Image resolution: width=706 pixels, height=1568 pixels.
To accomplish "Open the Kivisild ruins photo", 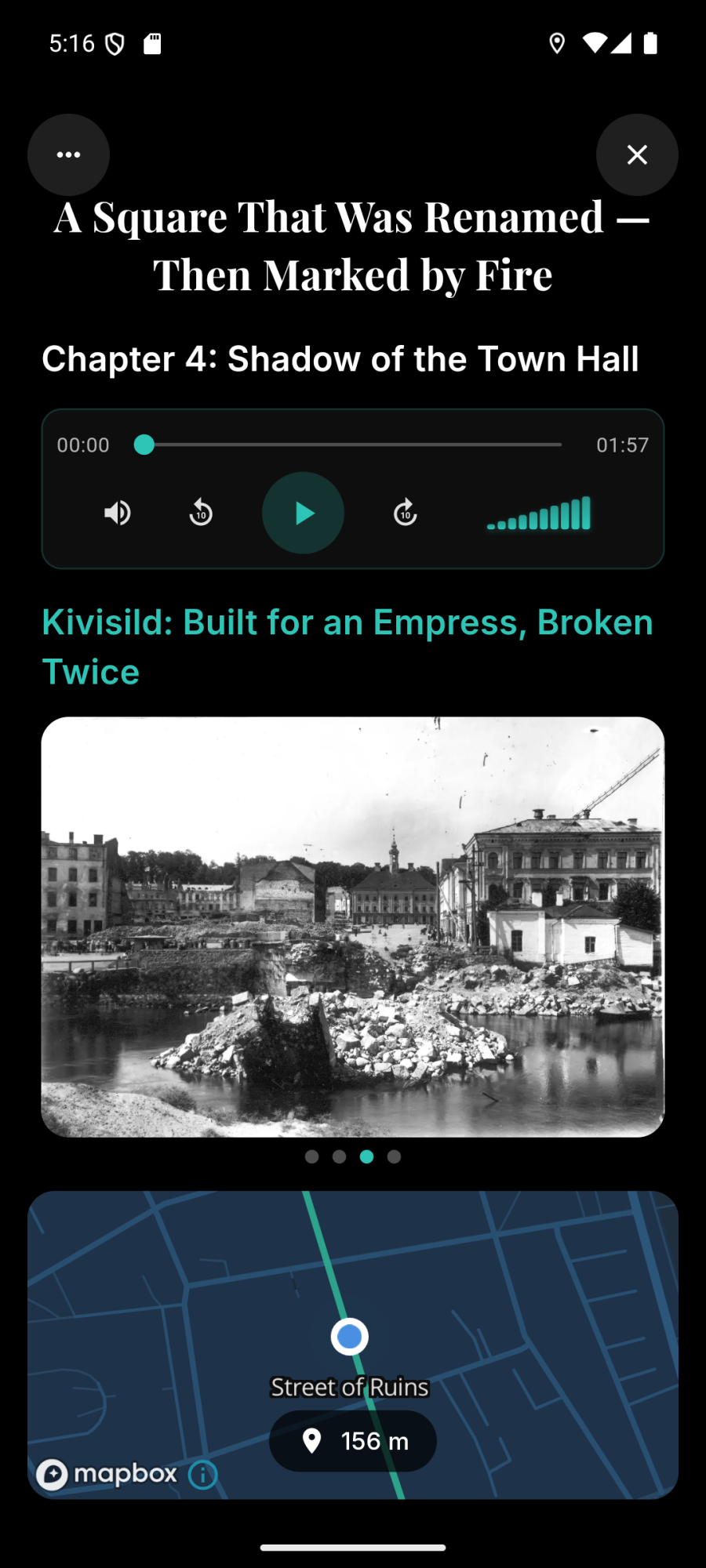I will tap(353, 927).
